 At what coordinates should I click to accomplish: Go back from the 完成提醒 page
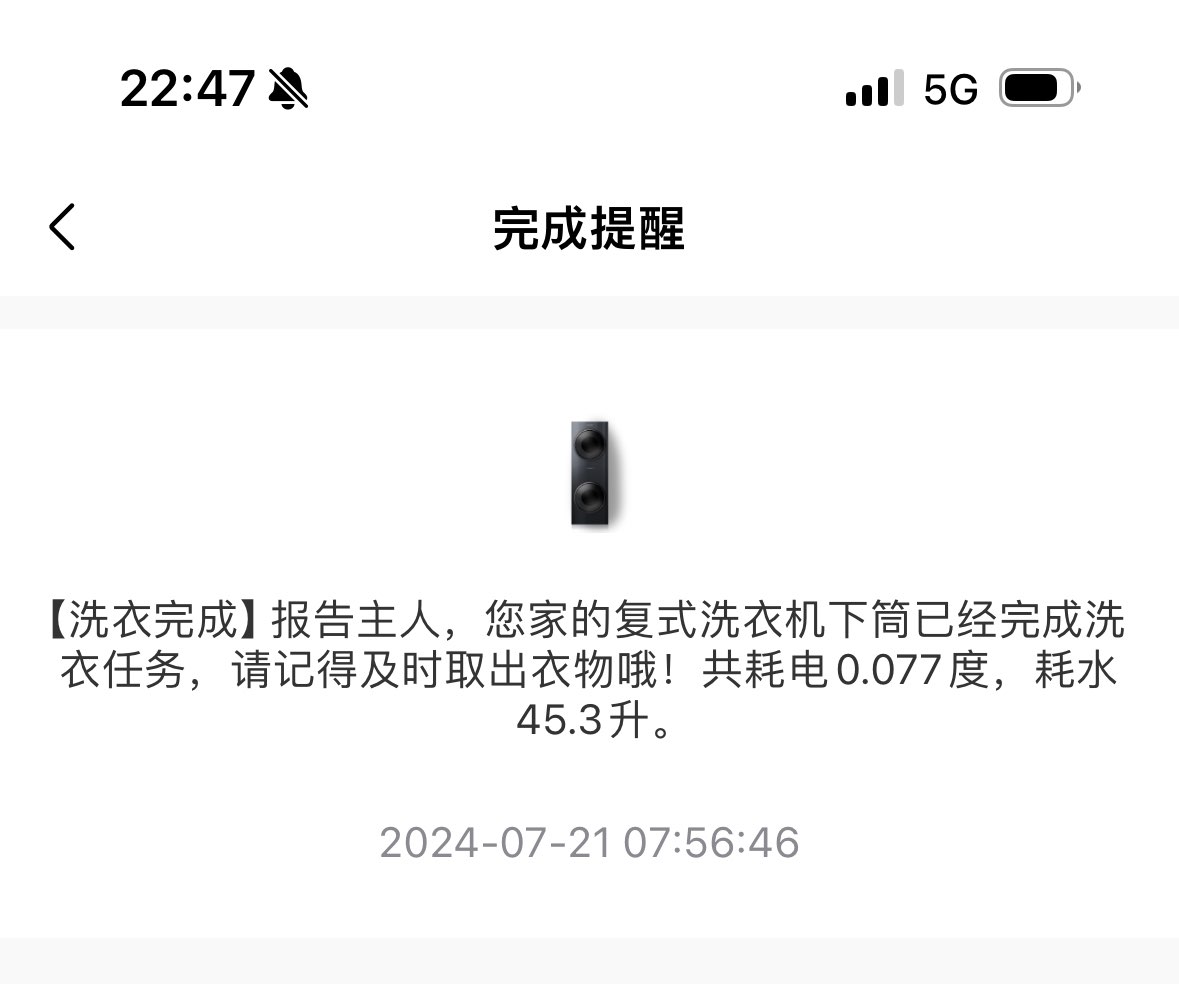point(62,227)
